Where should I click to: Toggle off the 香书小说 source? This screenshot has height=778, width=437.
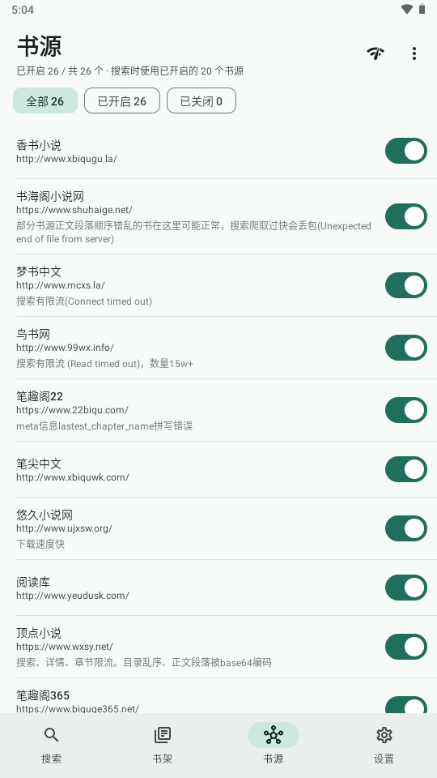pyautogui.click(x=406, y=151)
